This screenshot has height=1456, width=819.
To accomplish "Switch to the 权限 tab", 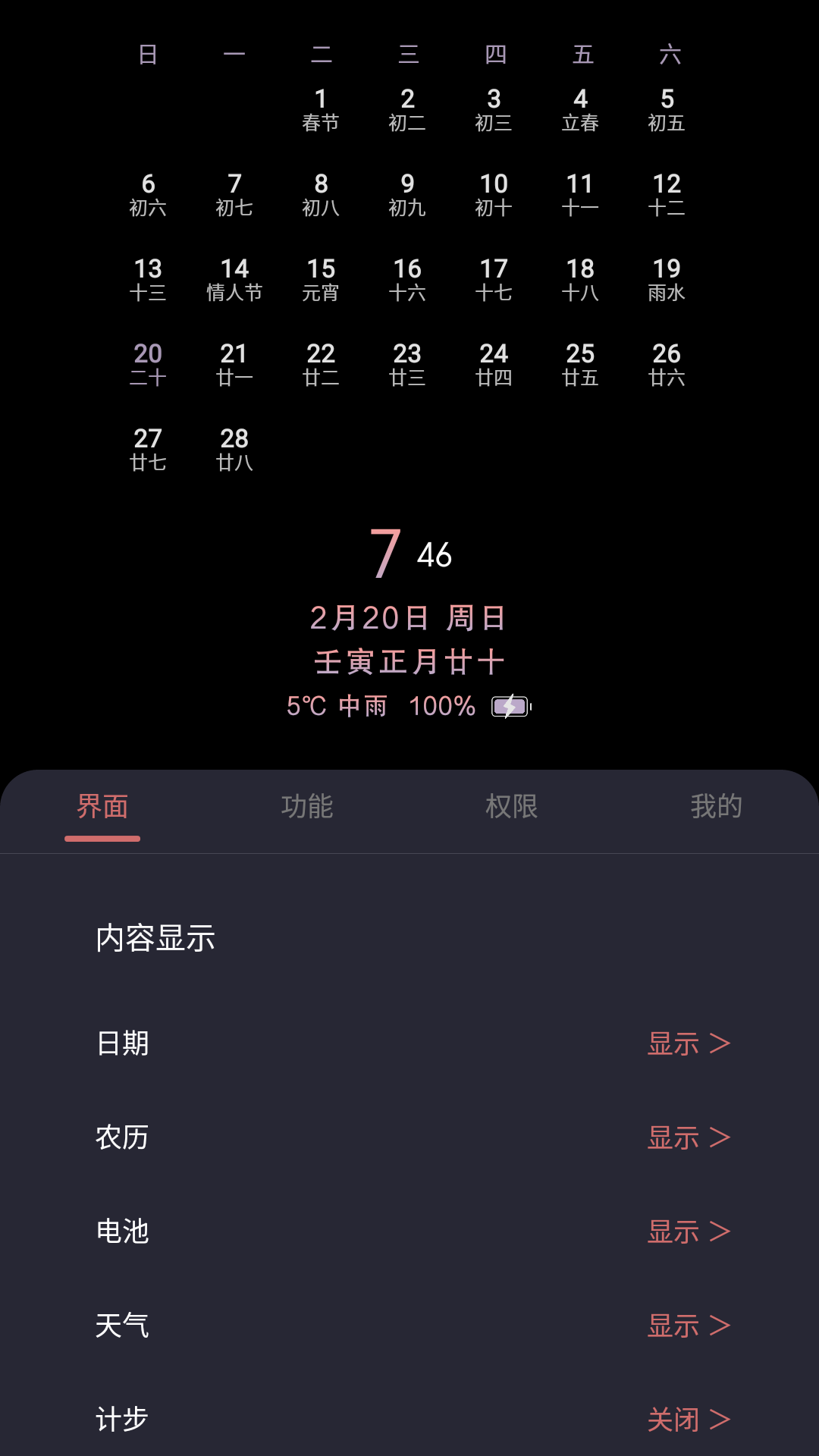I will click(x=512, y=807).
